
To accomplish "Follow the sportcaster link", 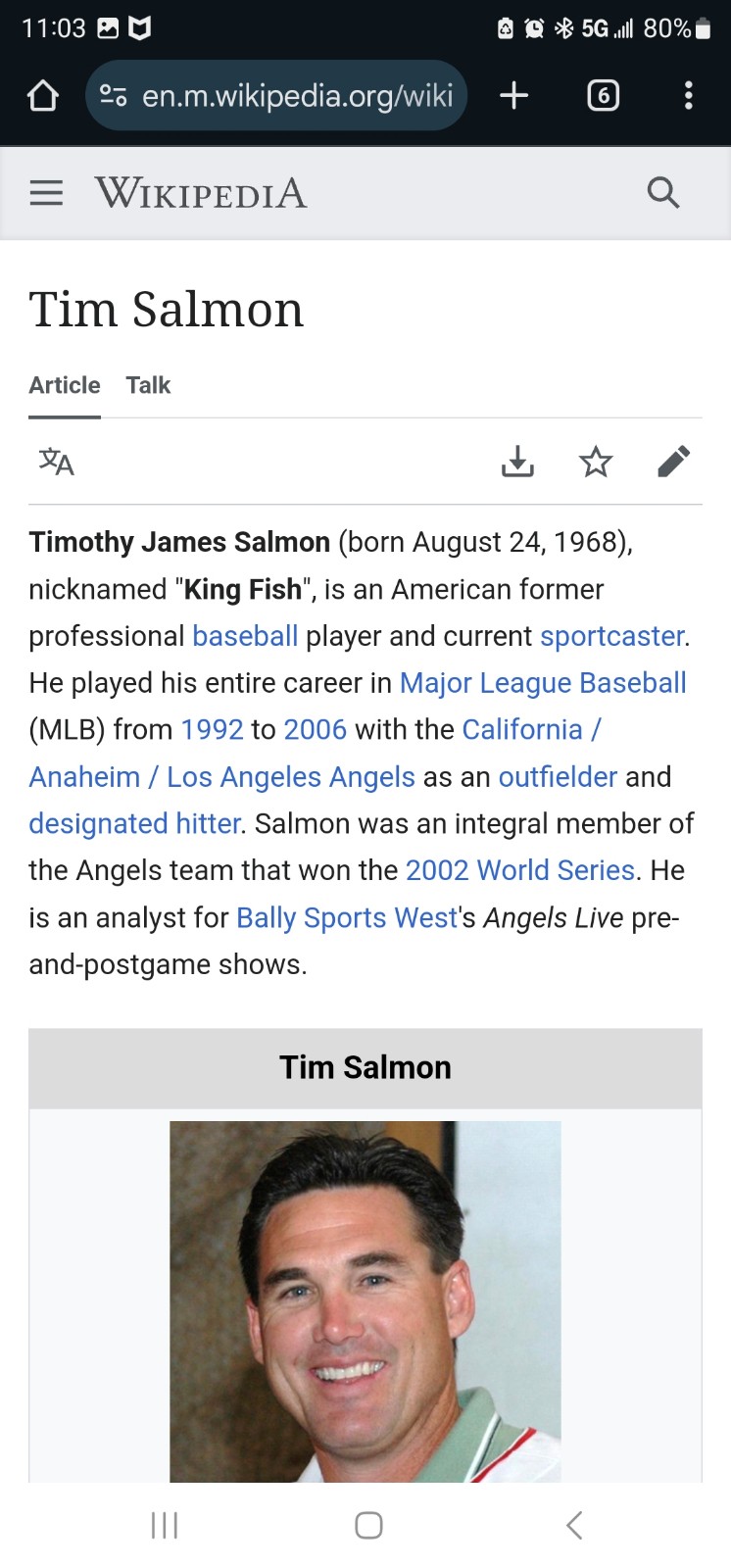I will coord(612,636).
